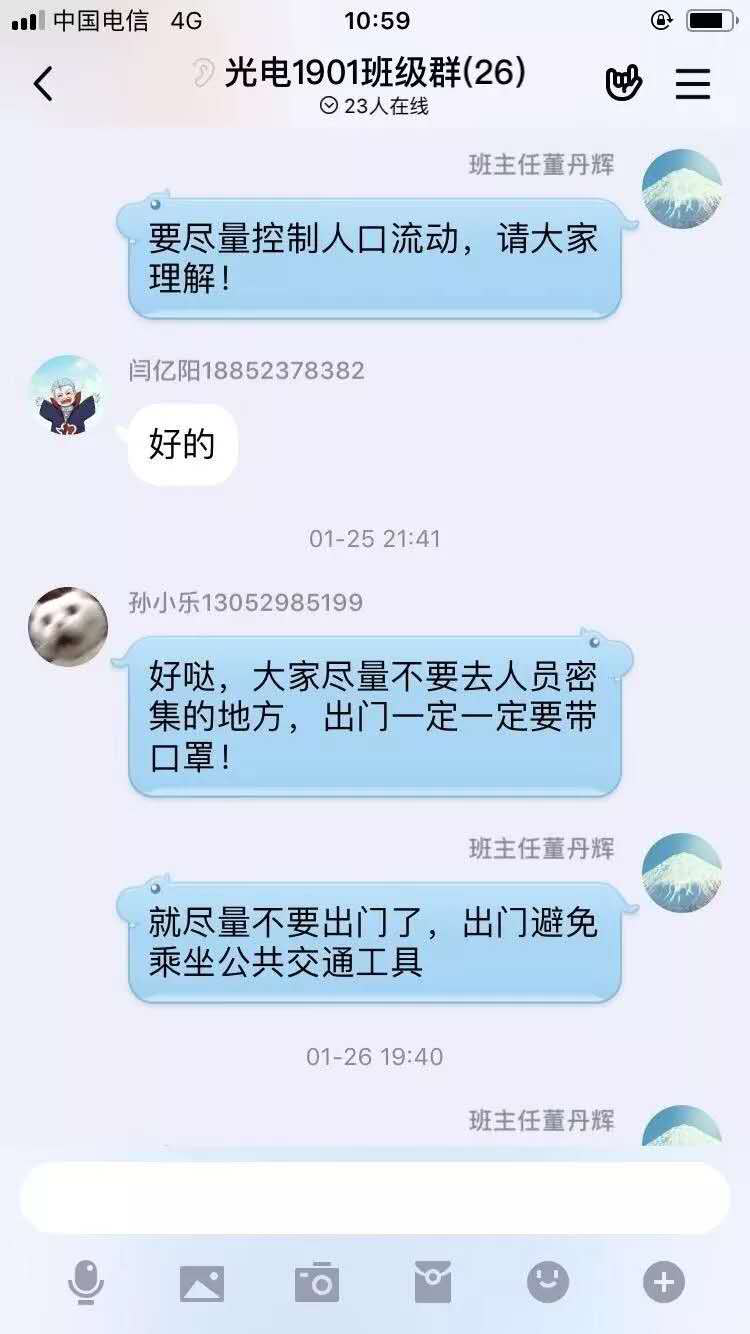This screenshot has width=750, height=1334.
Task: View 孙小乐's profile avatar
Action: (67, 627)
